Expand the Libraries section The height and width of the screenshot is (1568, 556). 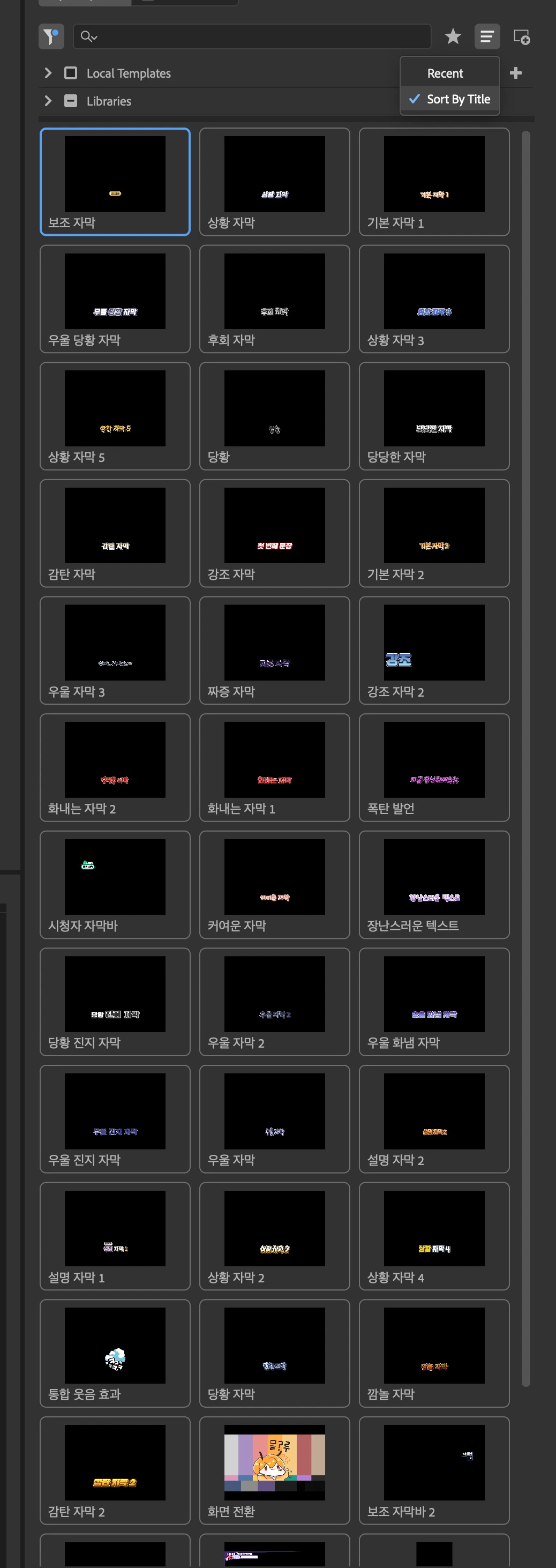(48, 101)
